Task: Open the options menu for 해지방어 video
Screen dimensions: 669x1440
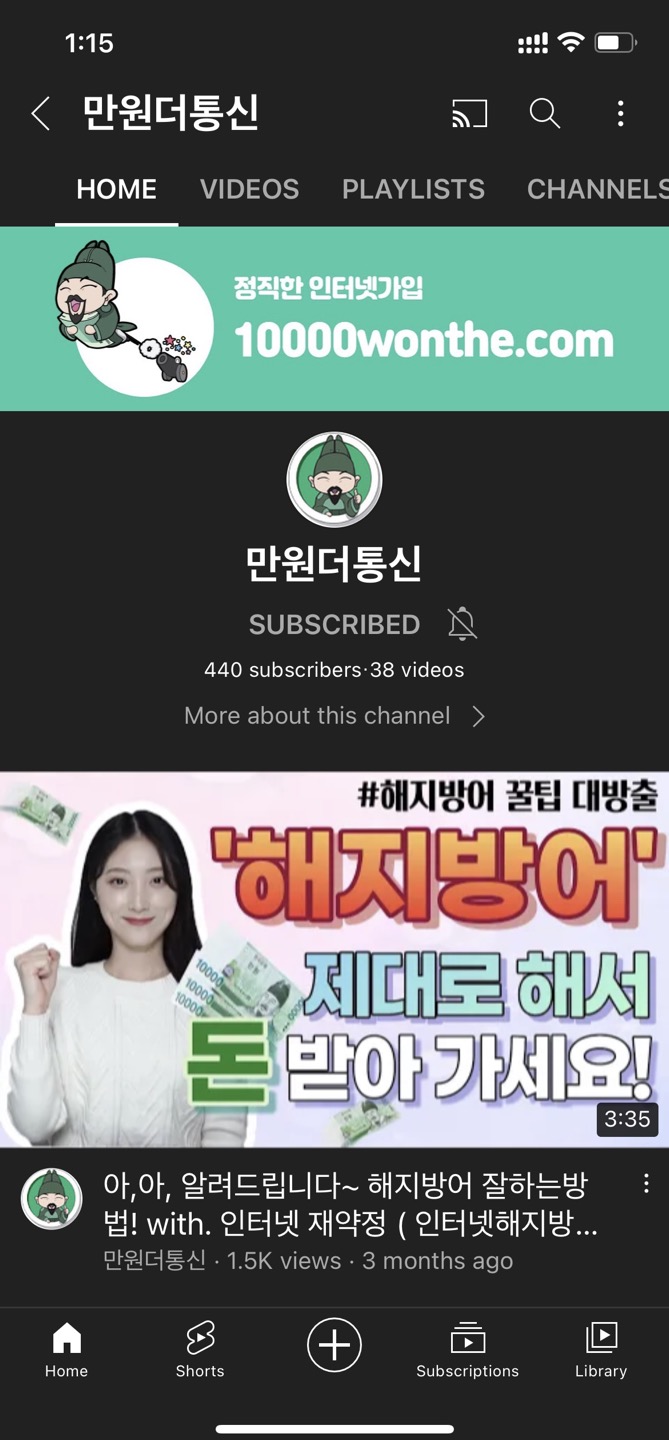Action: point(646,1184)
